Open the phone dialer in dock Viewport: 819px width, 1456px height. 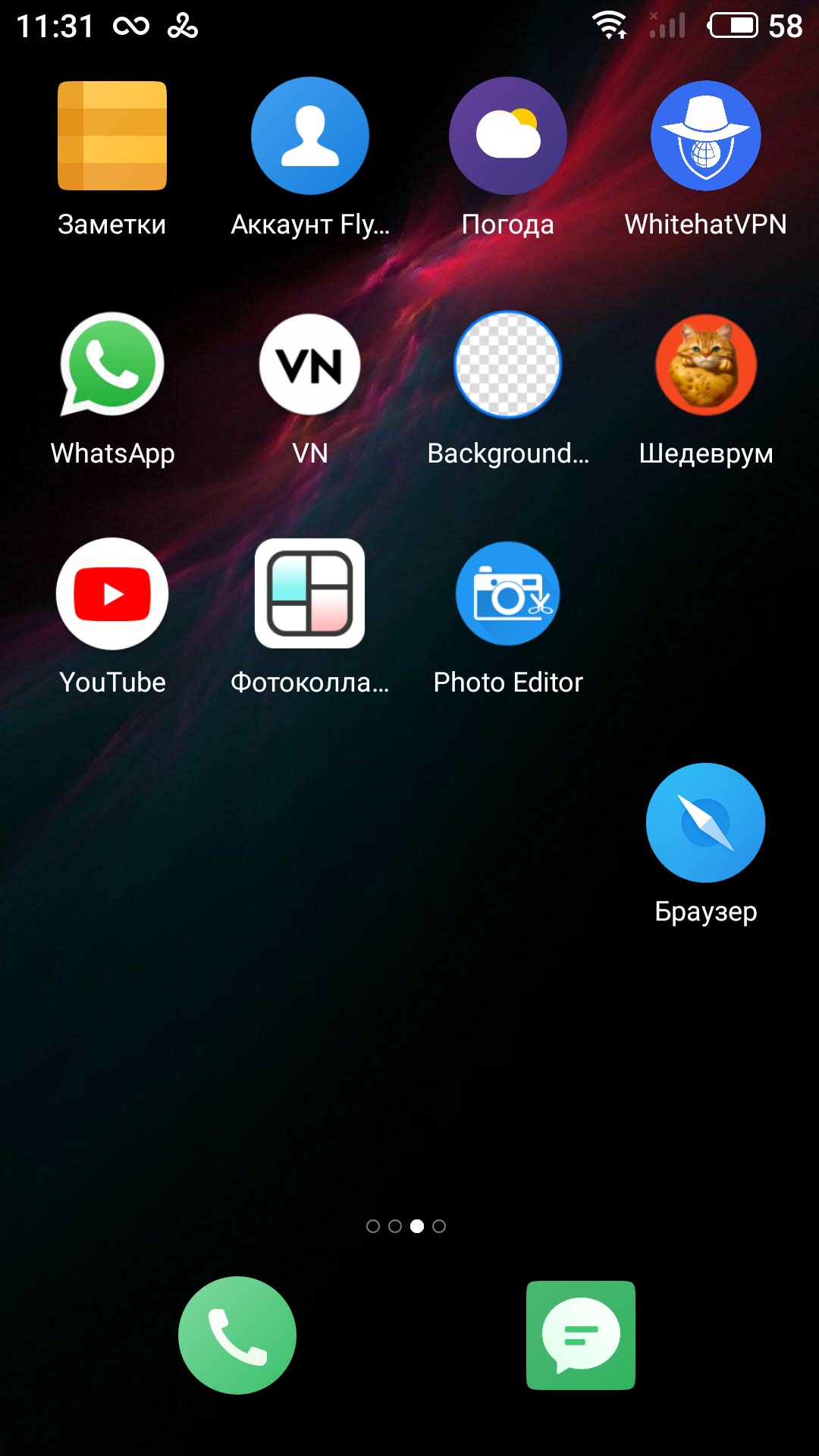tap(237, 1335)
